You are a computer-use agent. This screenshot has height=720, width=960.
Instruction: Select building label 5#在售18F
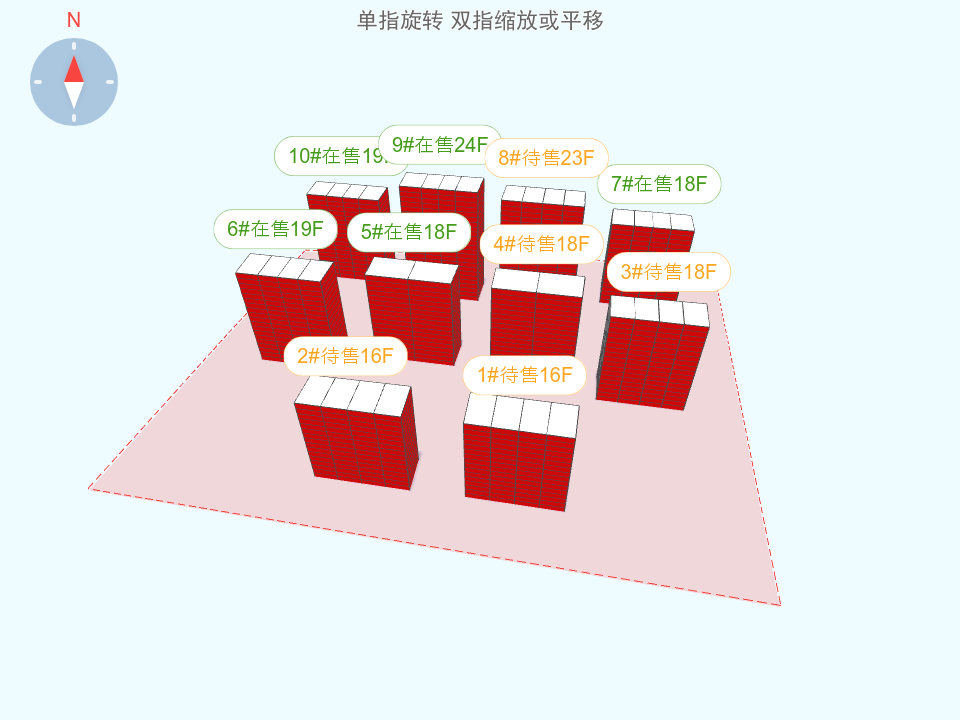(409, 232)
